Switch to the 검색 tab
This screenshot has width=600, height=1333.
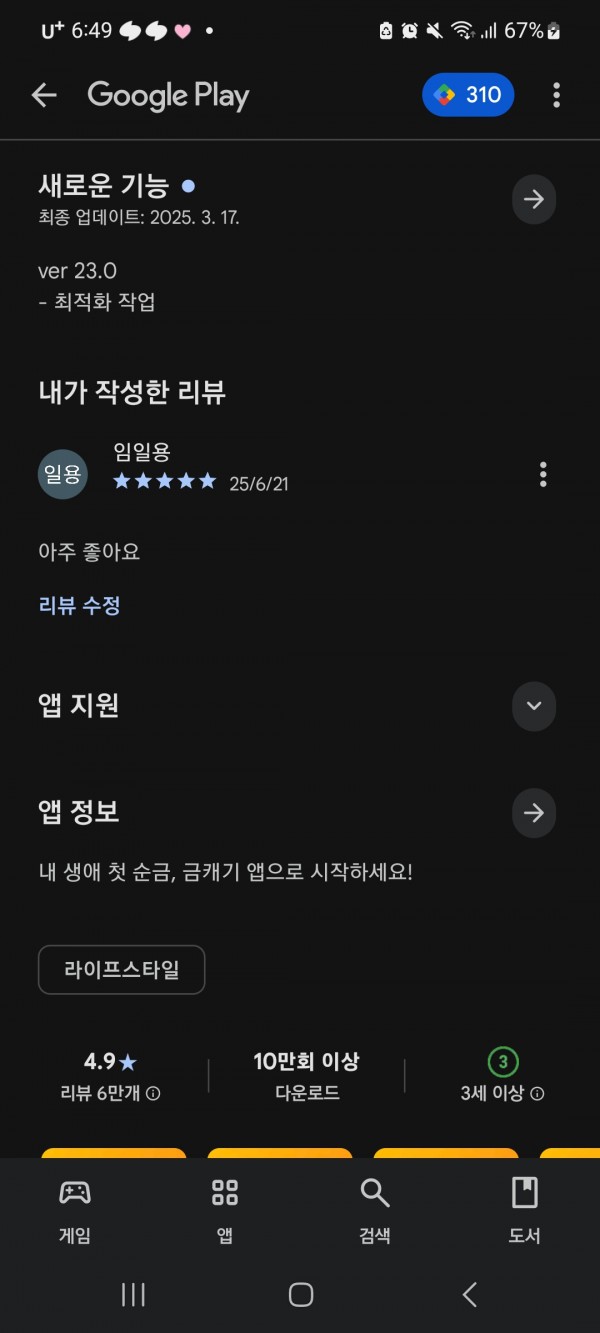(x=375, y=1210)
